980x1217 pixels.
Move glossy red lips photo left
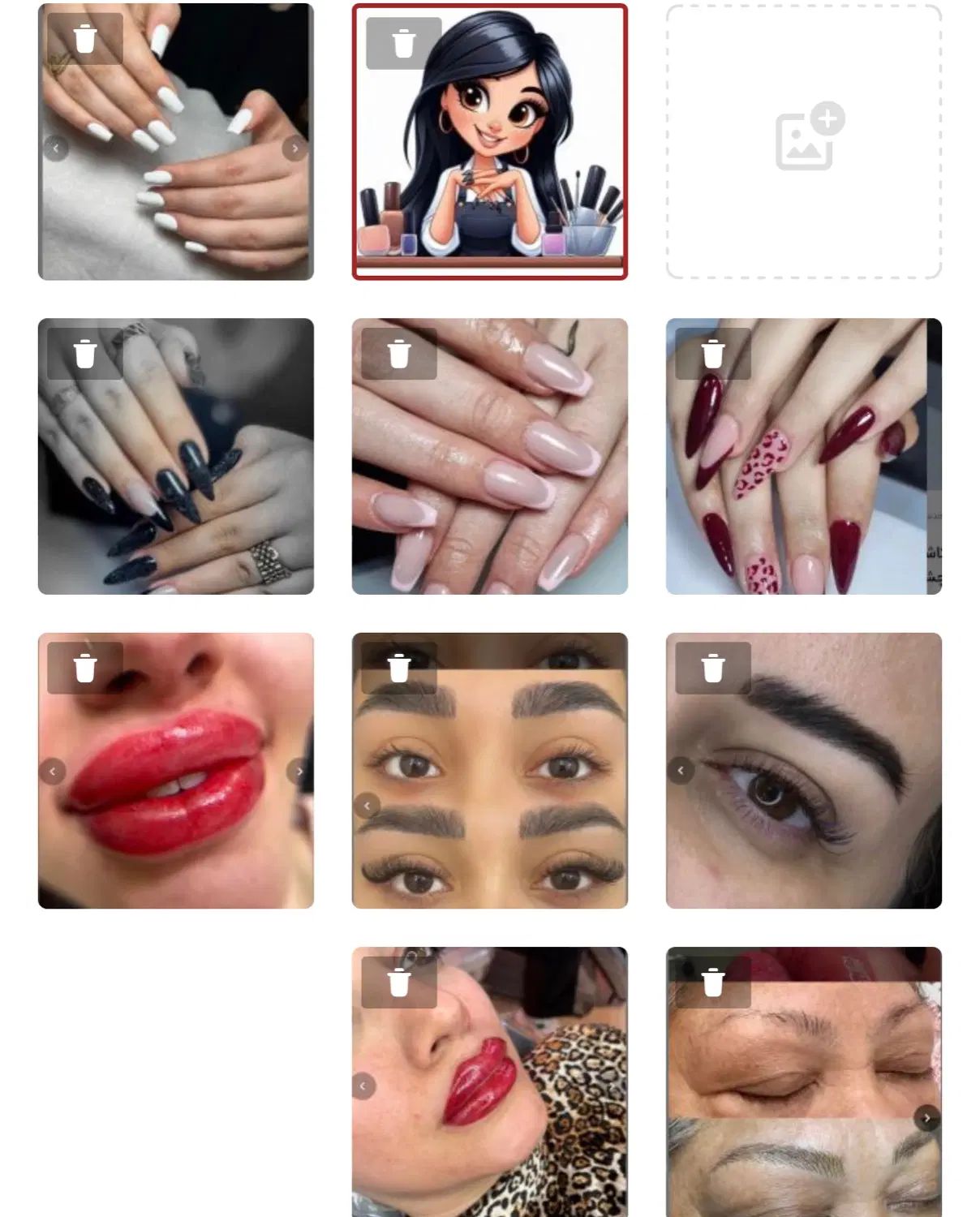[53, 771]
